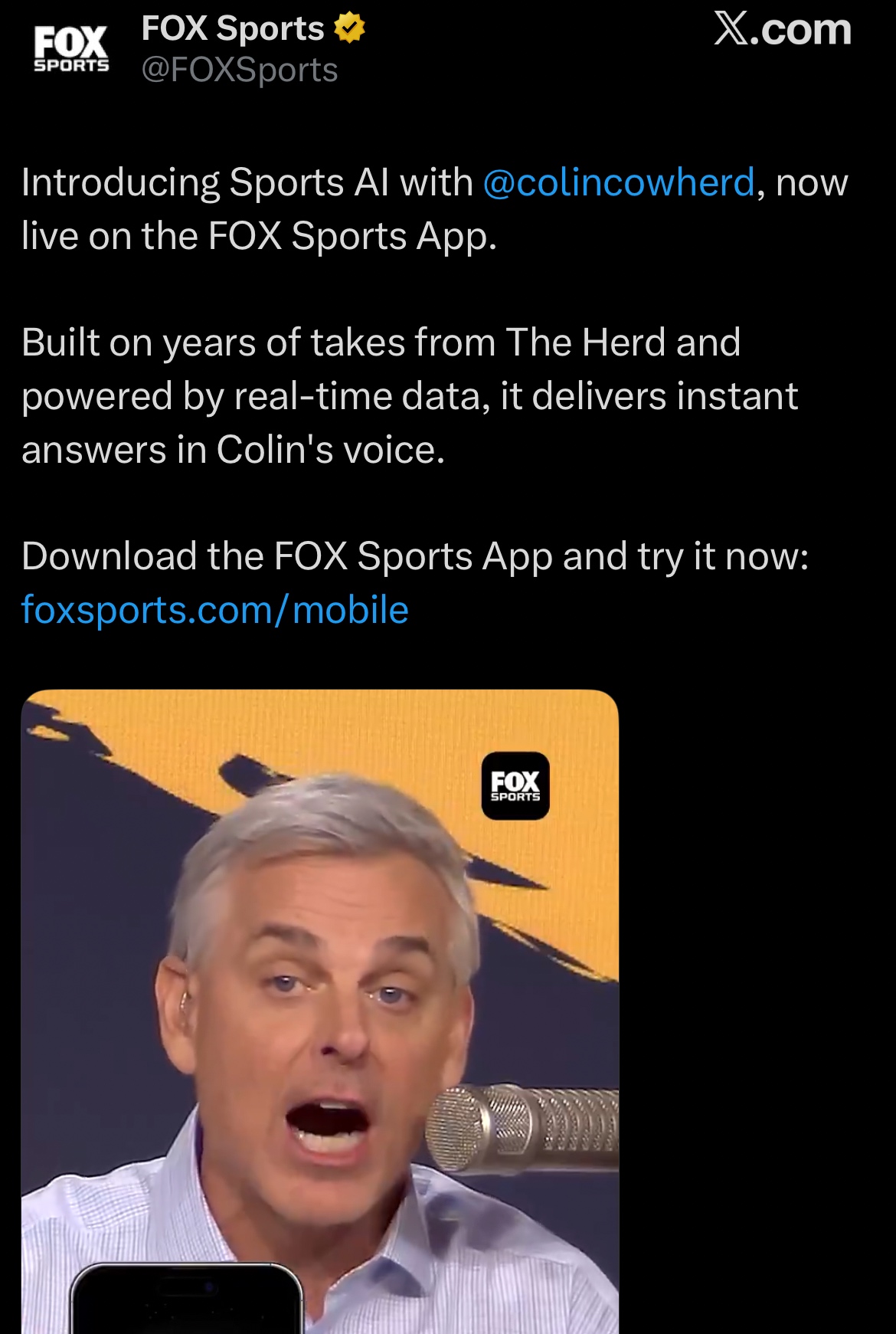Open the X.com source link
Image resolution: width=896 pixels, height=1334 pixels.
[782, 31]
